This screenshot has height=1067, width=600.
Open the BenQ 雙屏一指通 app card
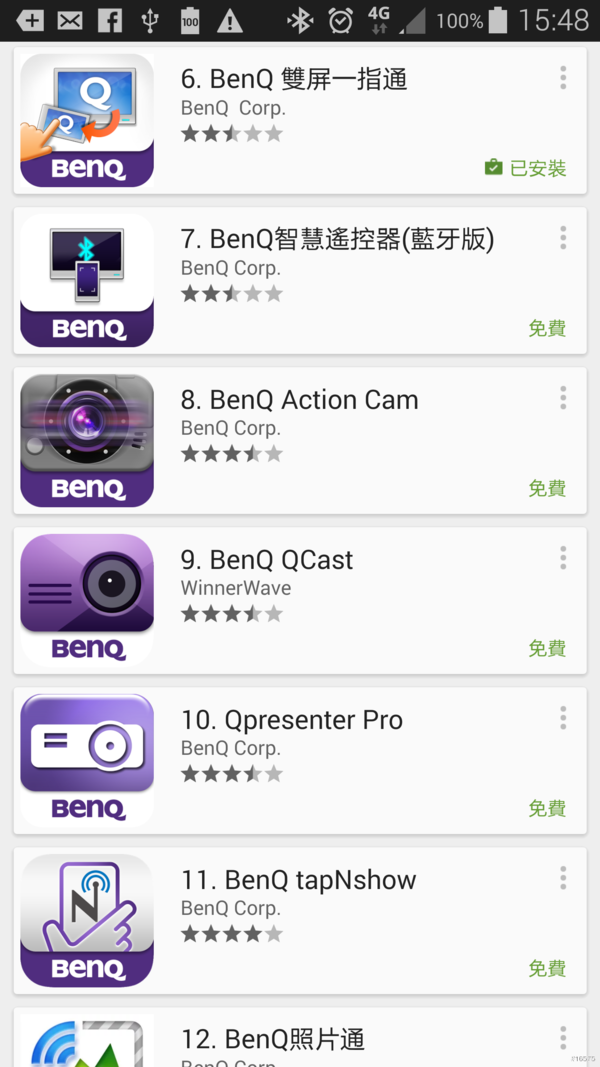tap(300, 120)
